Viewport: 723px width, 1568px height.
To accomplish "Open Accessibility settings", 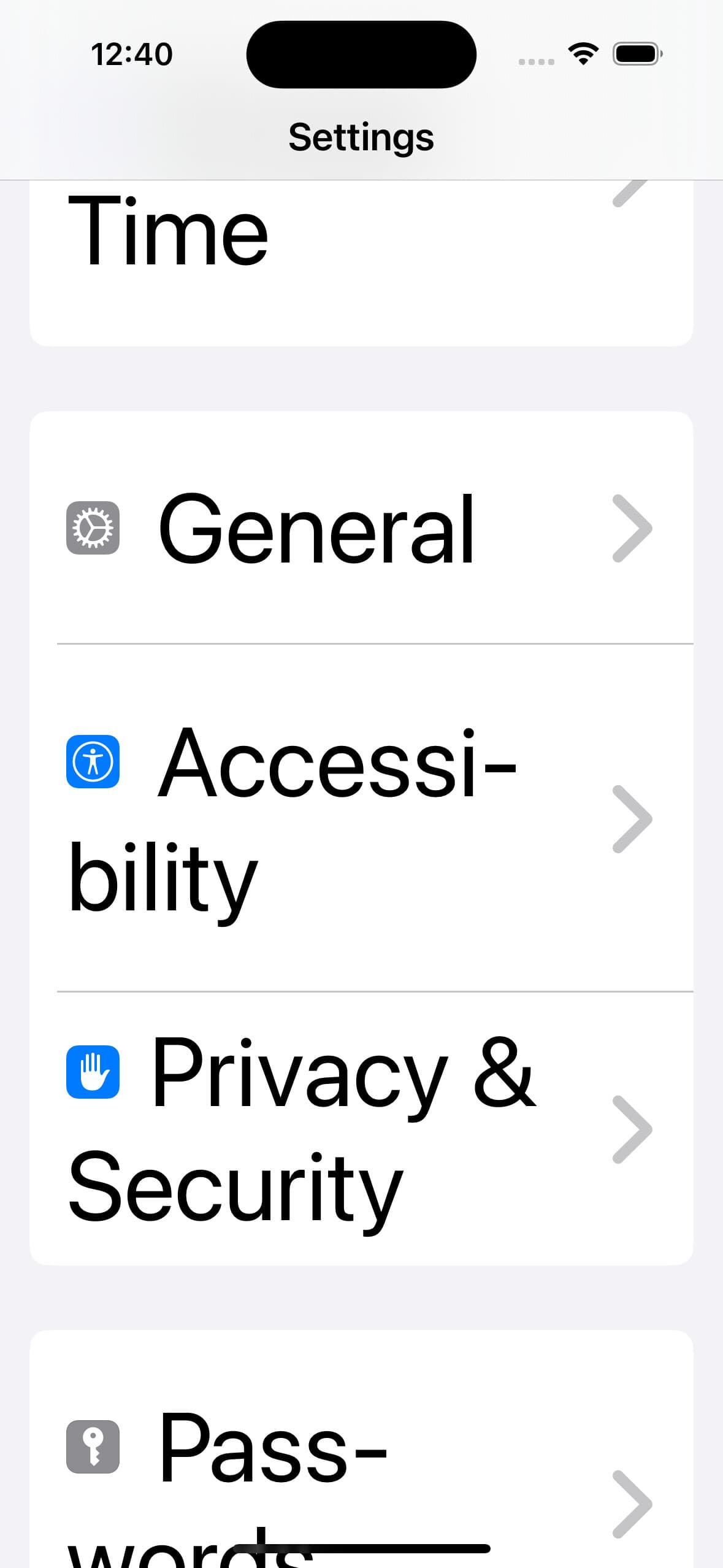I will [361, 818].
